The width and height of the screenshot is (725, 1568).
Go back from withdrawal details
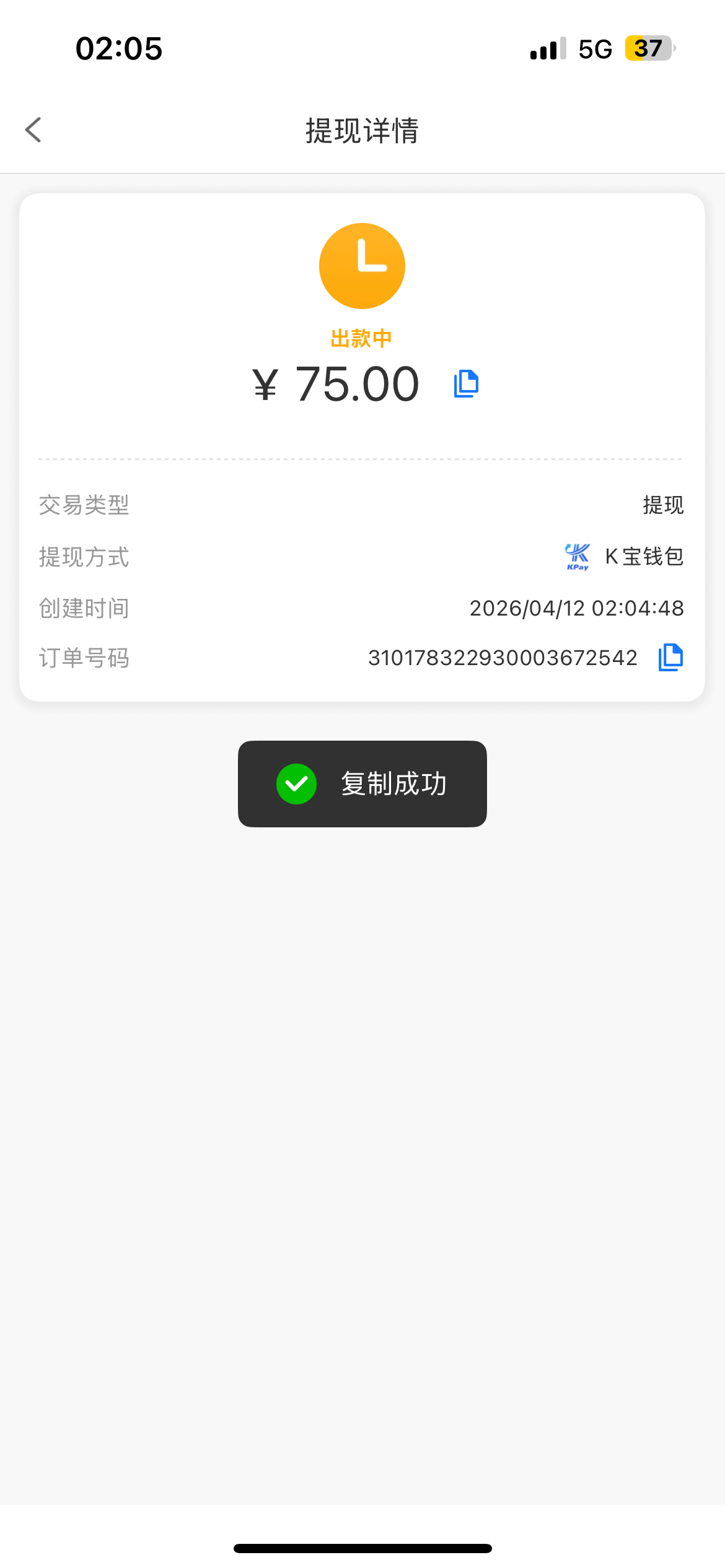33,130
